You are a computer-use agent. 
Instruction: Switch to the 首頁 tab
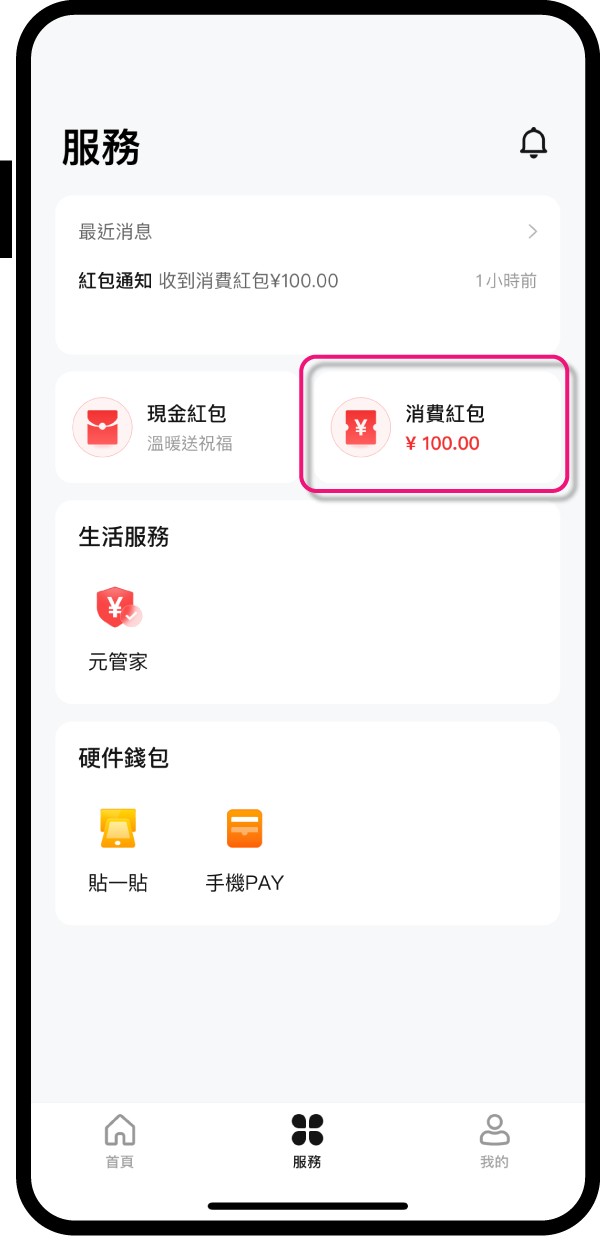[120, 1141]
